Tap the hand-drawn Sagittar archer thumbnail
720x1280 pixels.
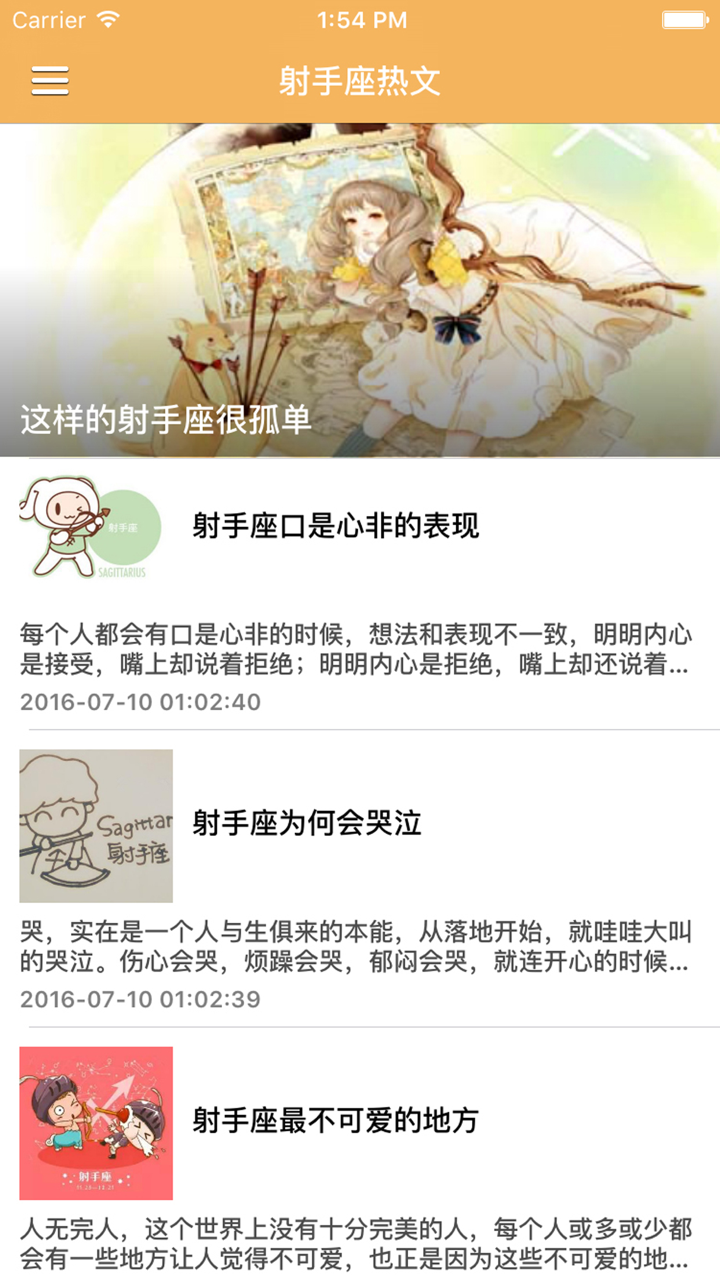(x=96, y=825)
